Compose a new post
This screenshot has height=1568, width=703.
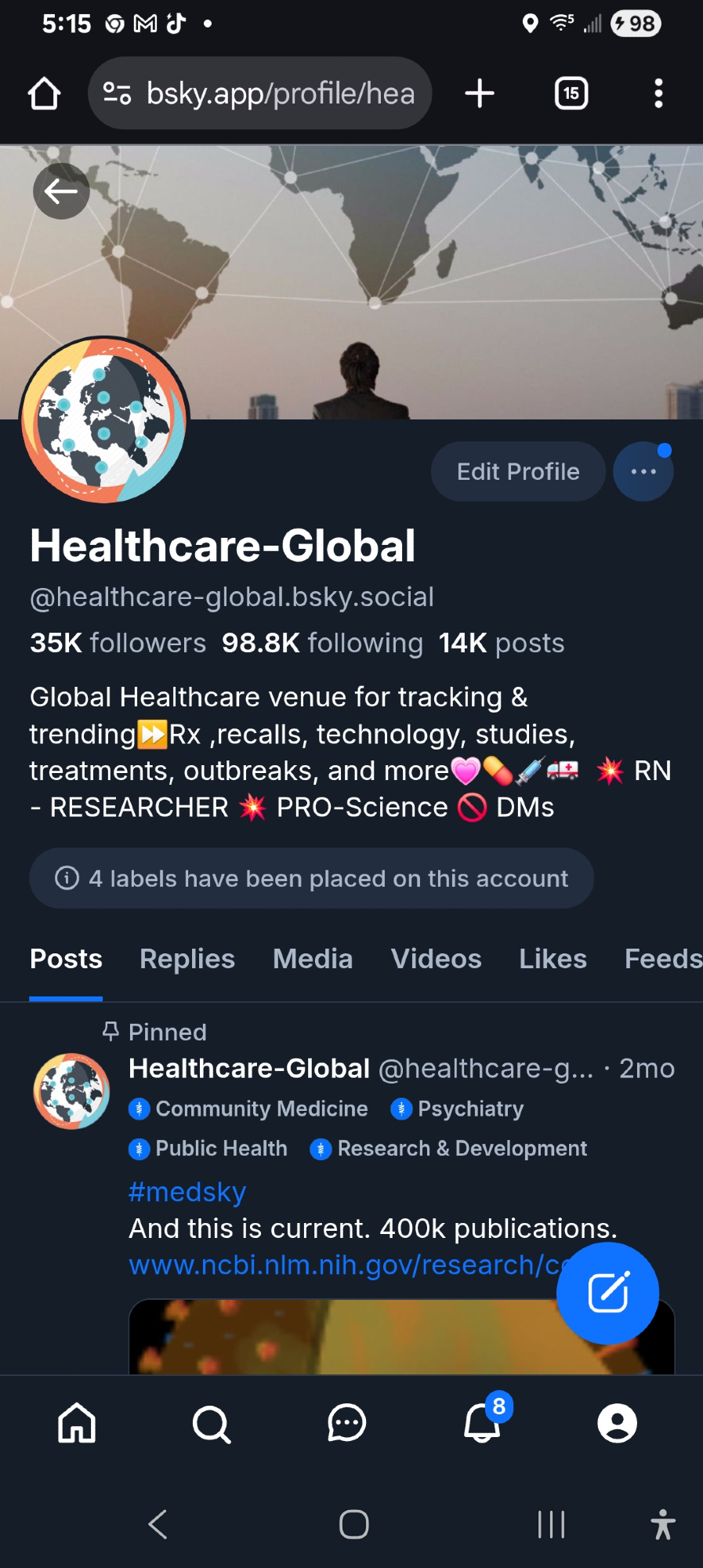tap(607, 1294)
